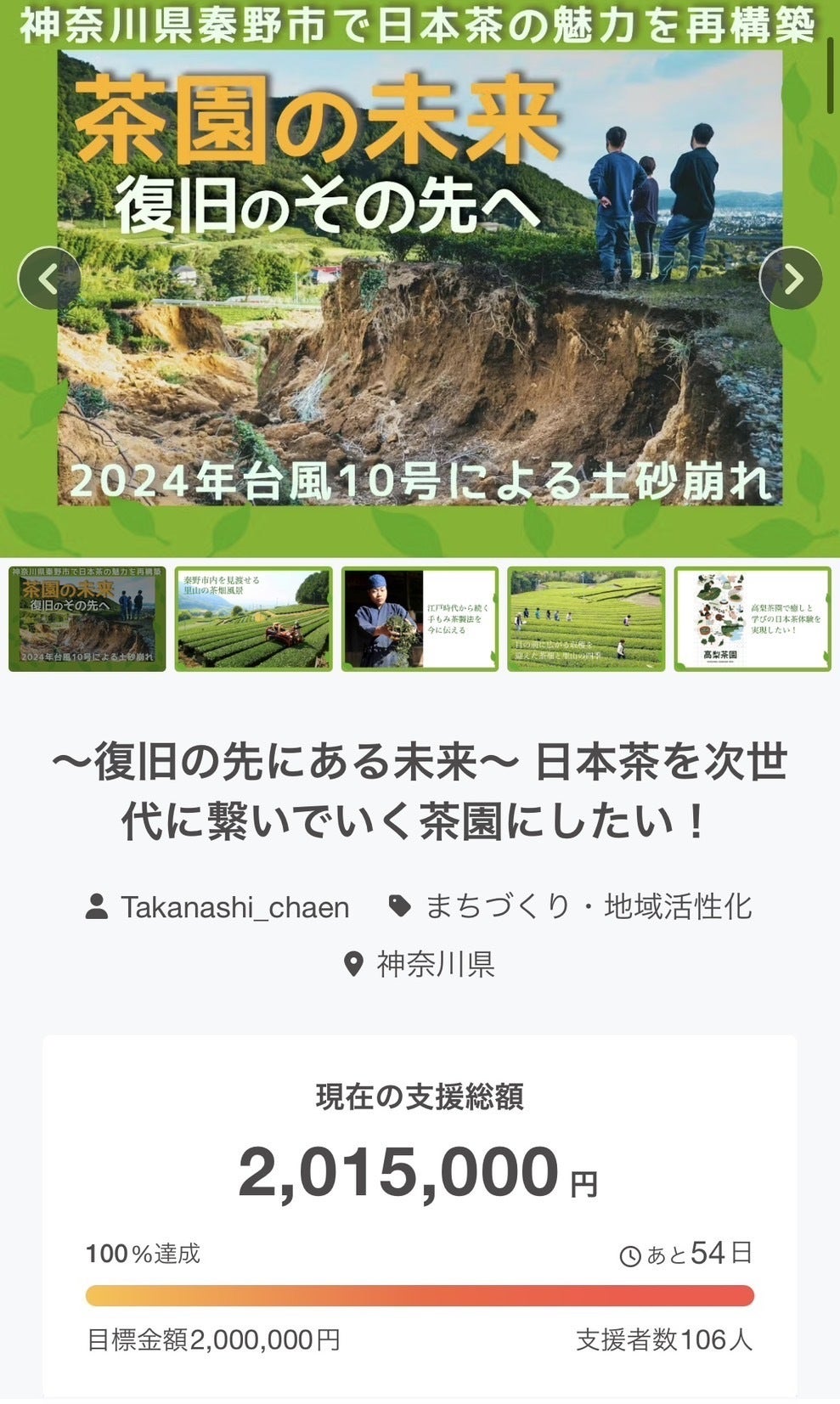The image size is (840, 1404).
Task: Advance to the next carousel image
Action: click(791, 279)
